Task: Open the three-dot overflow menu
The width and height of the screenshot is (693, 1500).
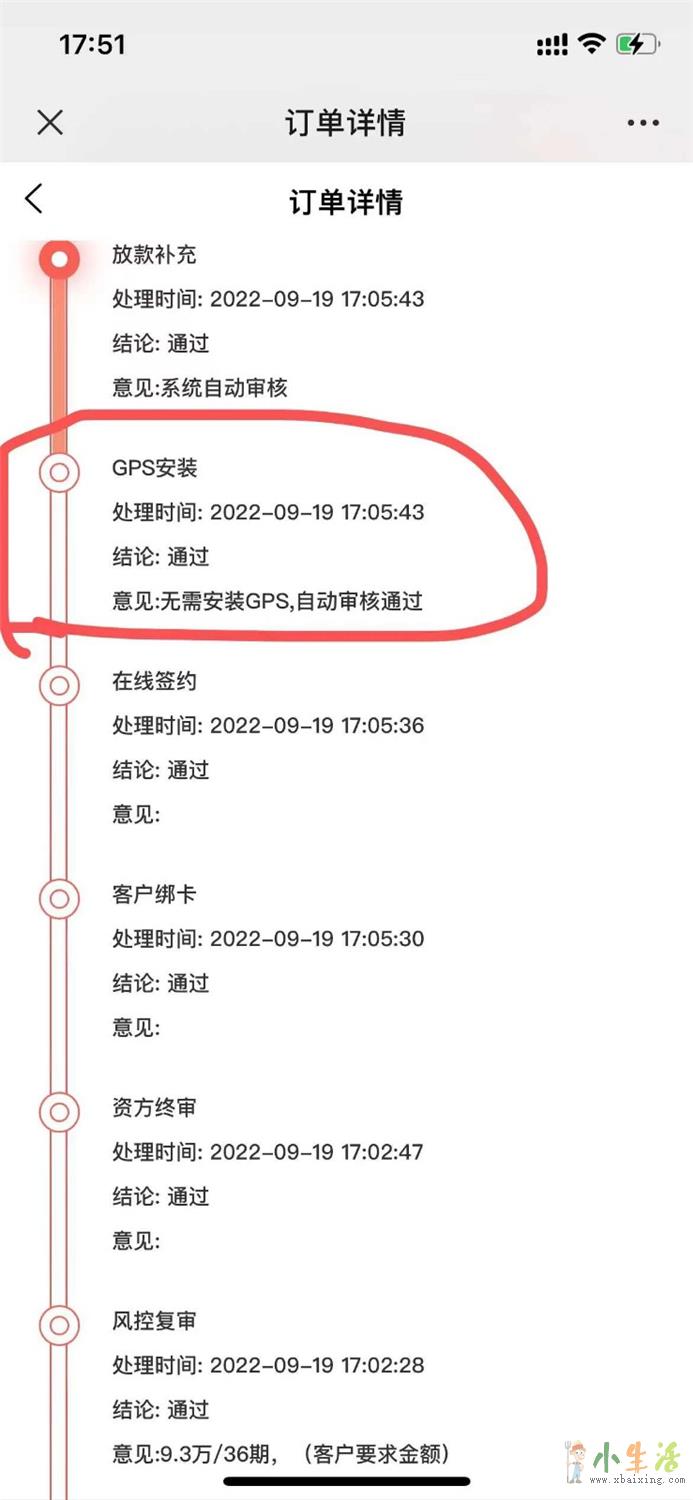Action: coord(643,123)
